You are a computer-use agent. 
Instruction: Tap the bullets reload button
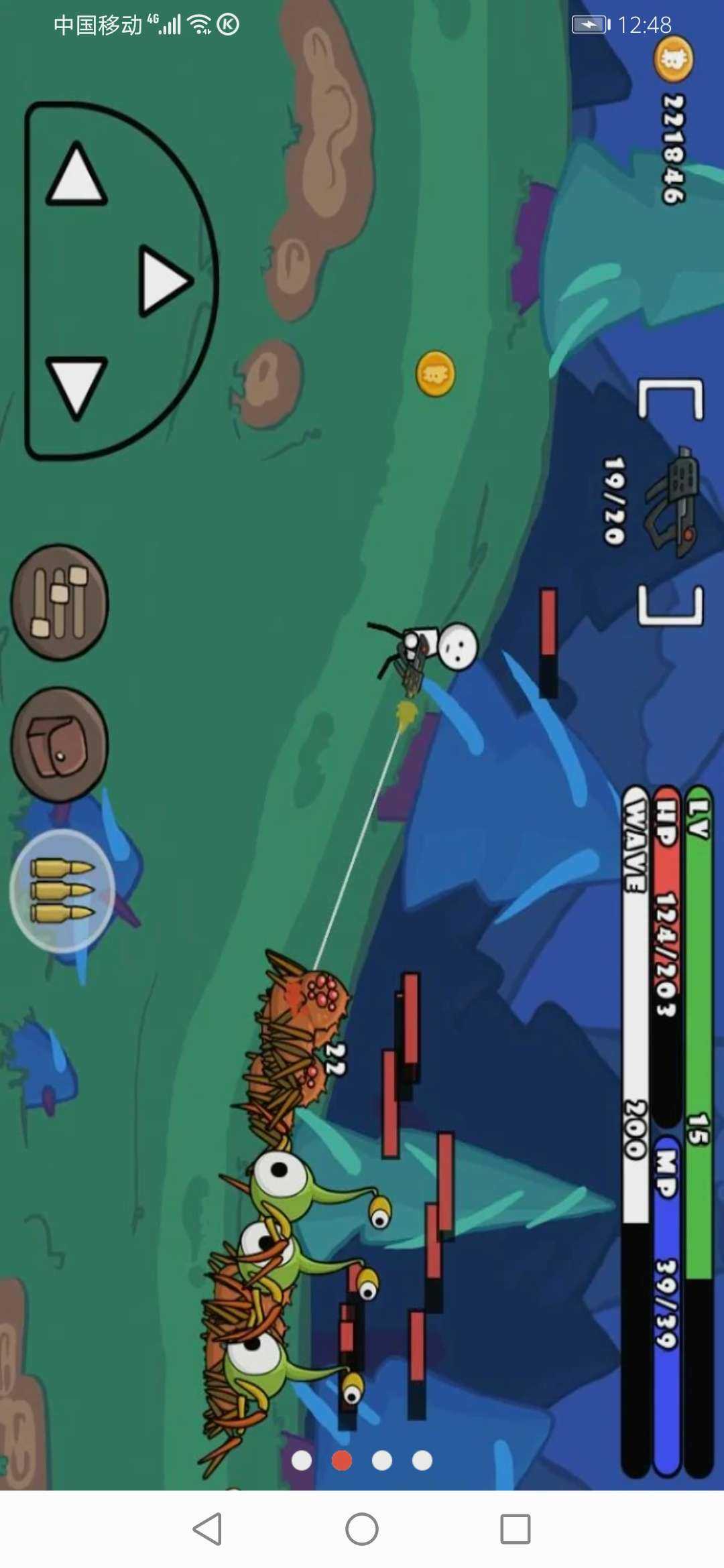click(62, 891)
